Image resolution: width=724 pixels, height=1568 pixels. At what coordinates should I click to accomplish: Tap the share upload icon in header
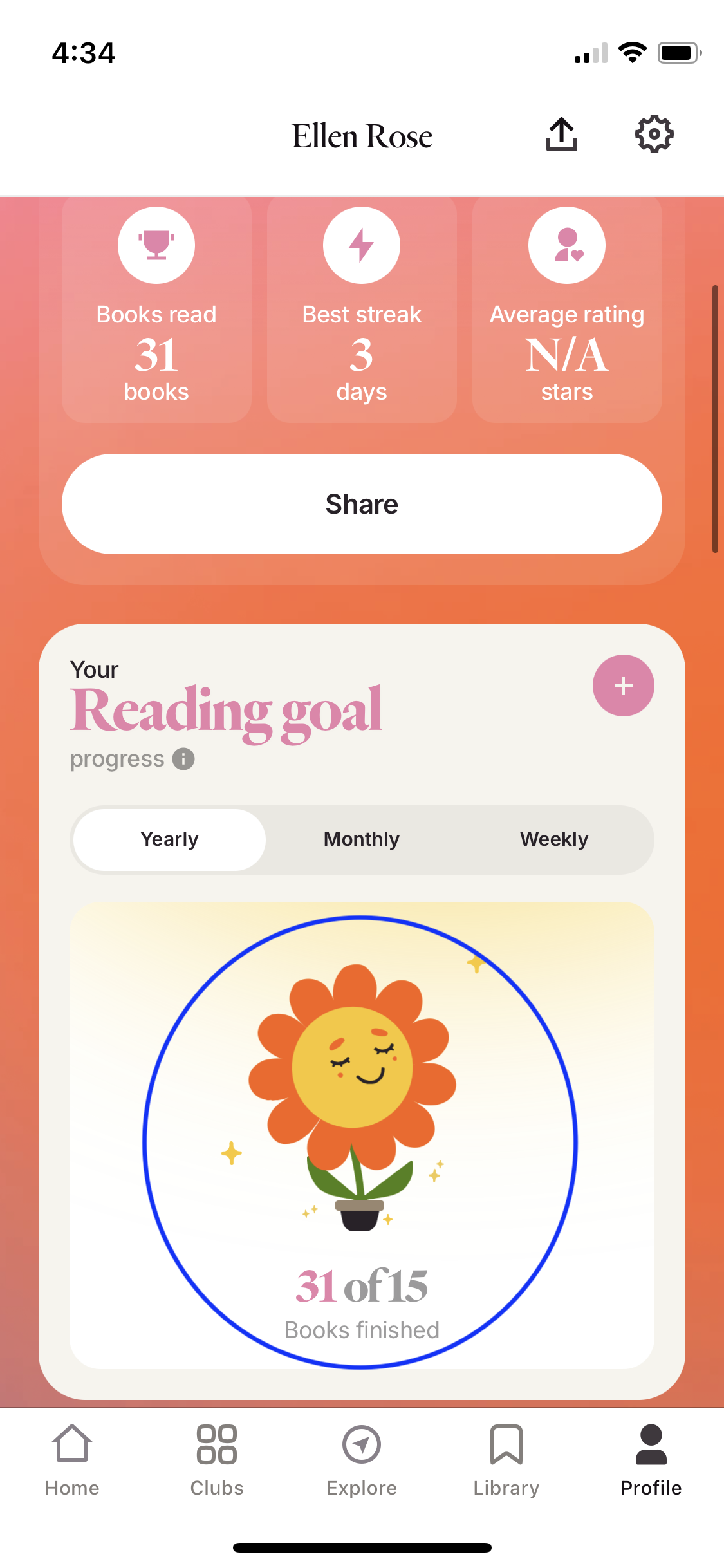(561, 135)
